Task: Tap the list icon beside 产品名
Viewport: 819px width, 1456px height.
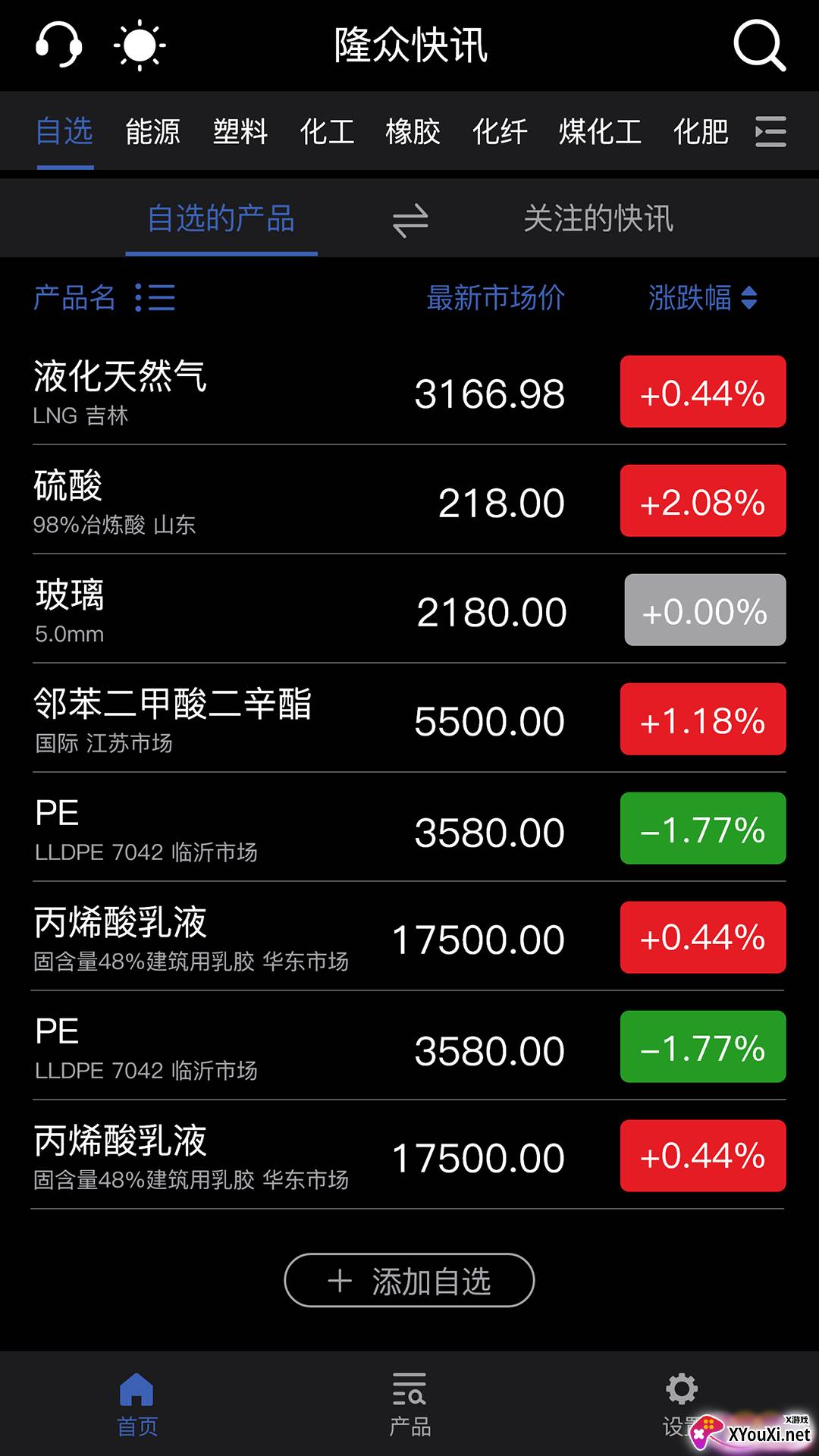Action: tap(155, 298)
